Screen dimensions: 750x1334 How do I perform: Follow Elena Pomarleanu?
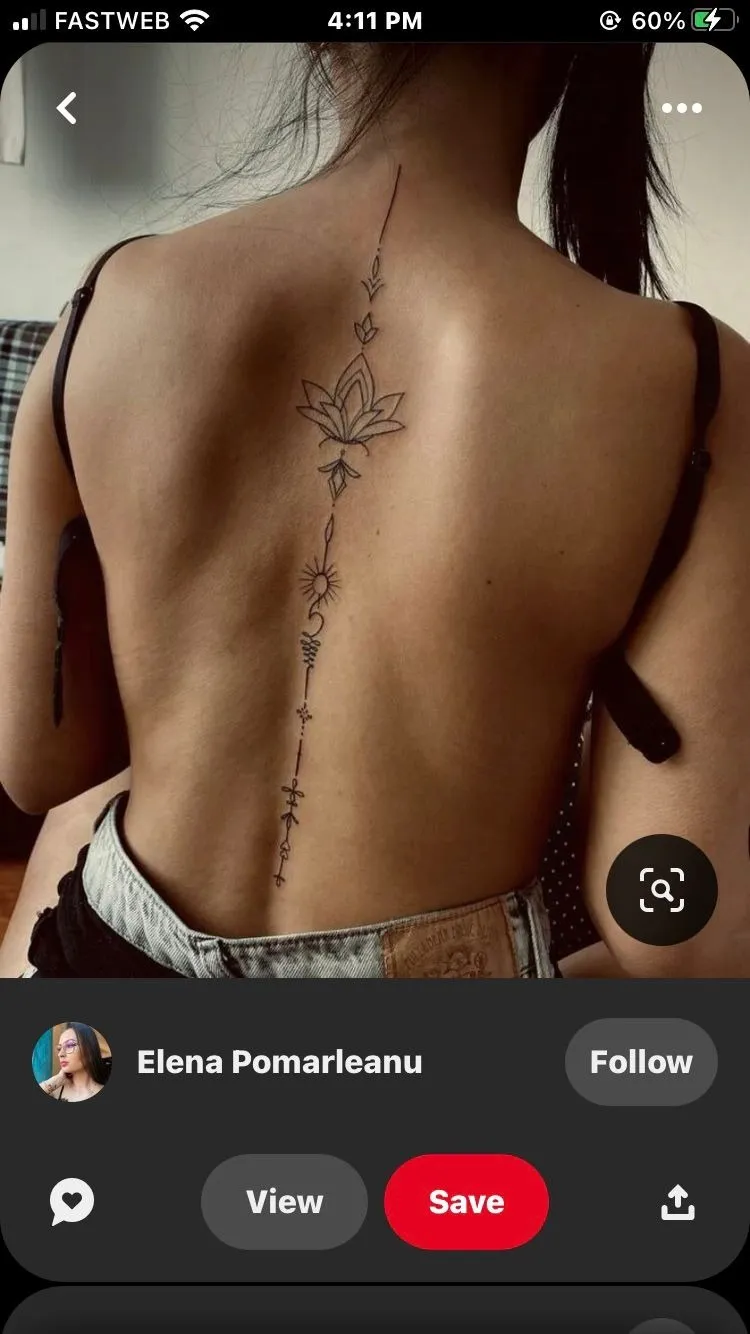641,1062
